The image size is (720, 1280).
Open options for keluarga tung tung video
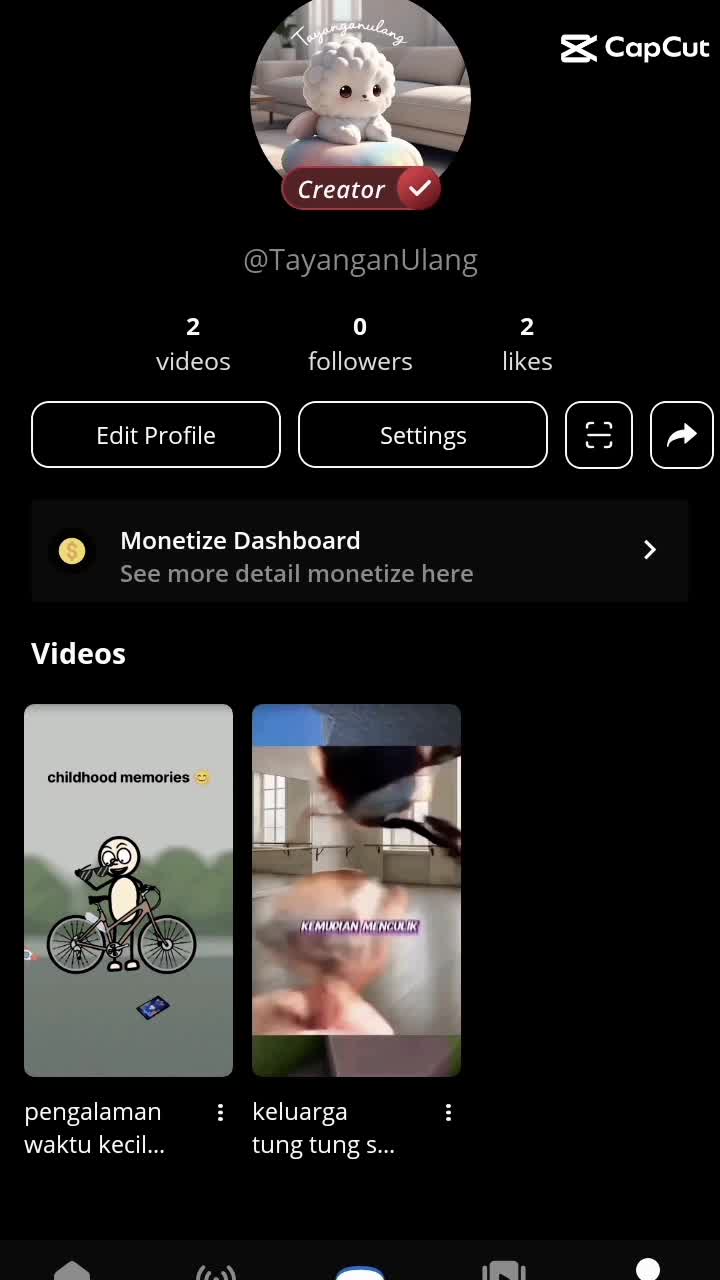[x=448, y=1113]
